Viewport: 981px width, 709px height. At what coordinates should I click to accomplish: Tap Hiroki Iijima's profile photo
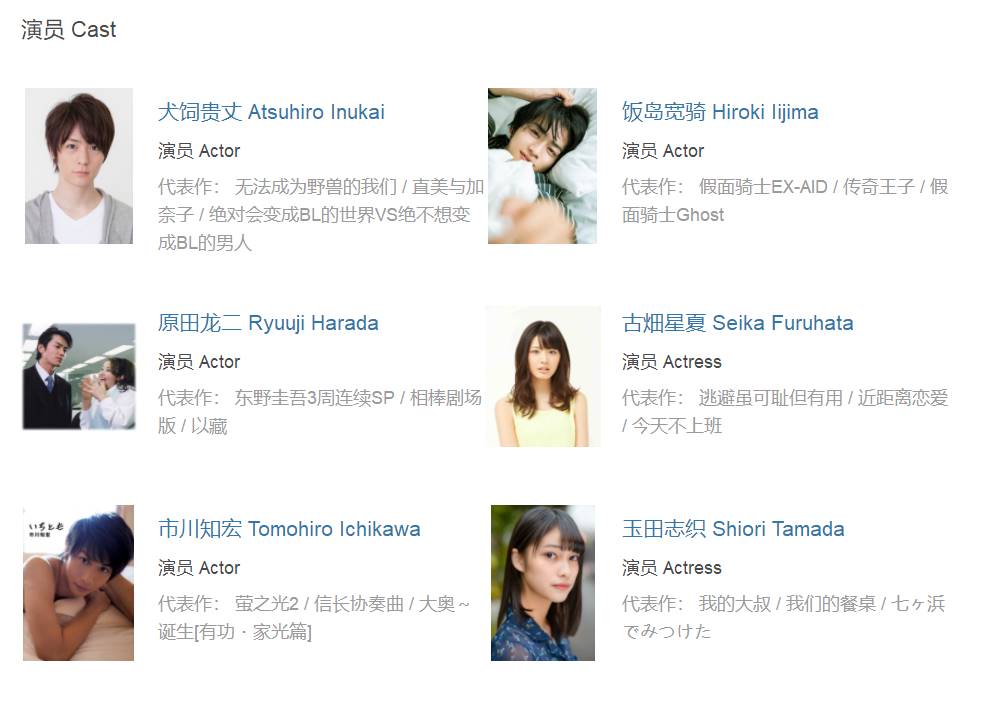542,166
